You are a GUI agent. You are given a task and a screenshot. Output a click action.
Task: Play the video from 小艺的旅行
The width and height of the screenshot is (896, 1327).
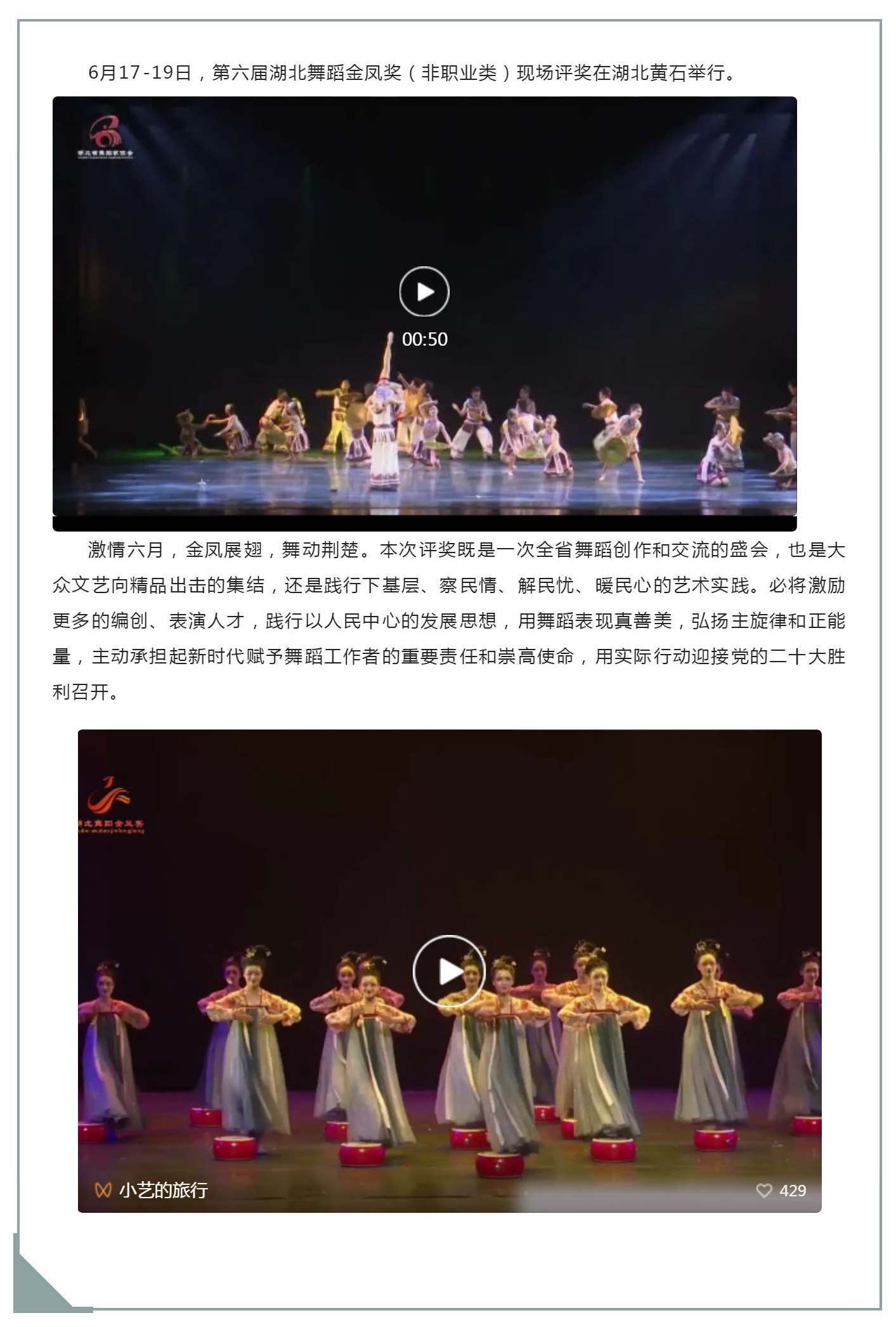(449, 971)
